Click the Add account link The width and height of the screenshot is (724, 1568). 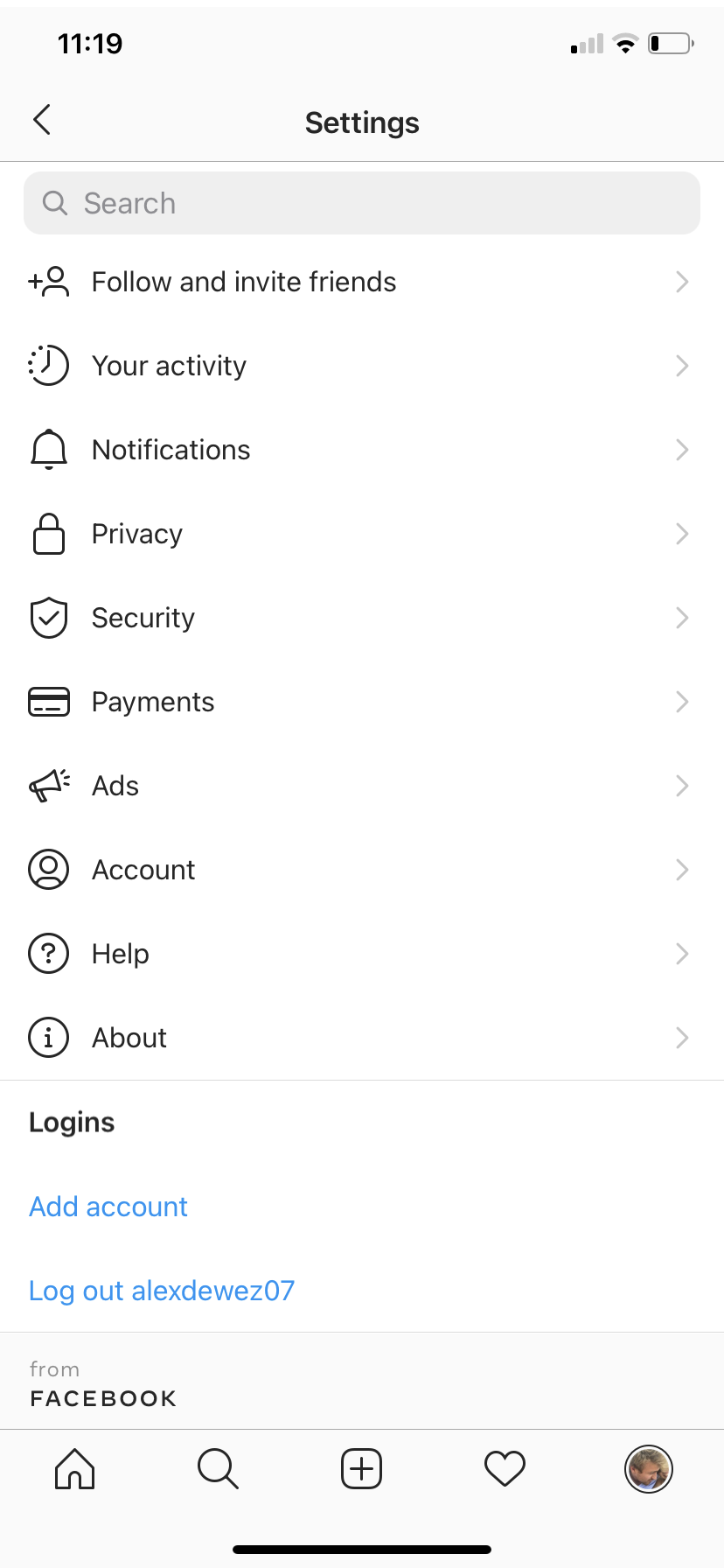pyautogui.click(x=108, y=1206)
